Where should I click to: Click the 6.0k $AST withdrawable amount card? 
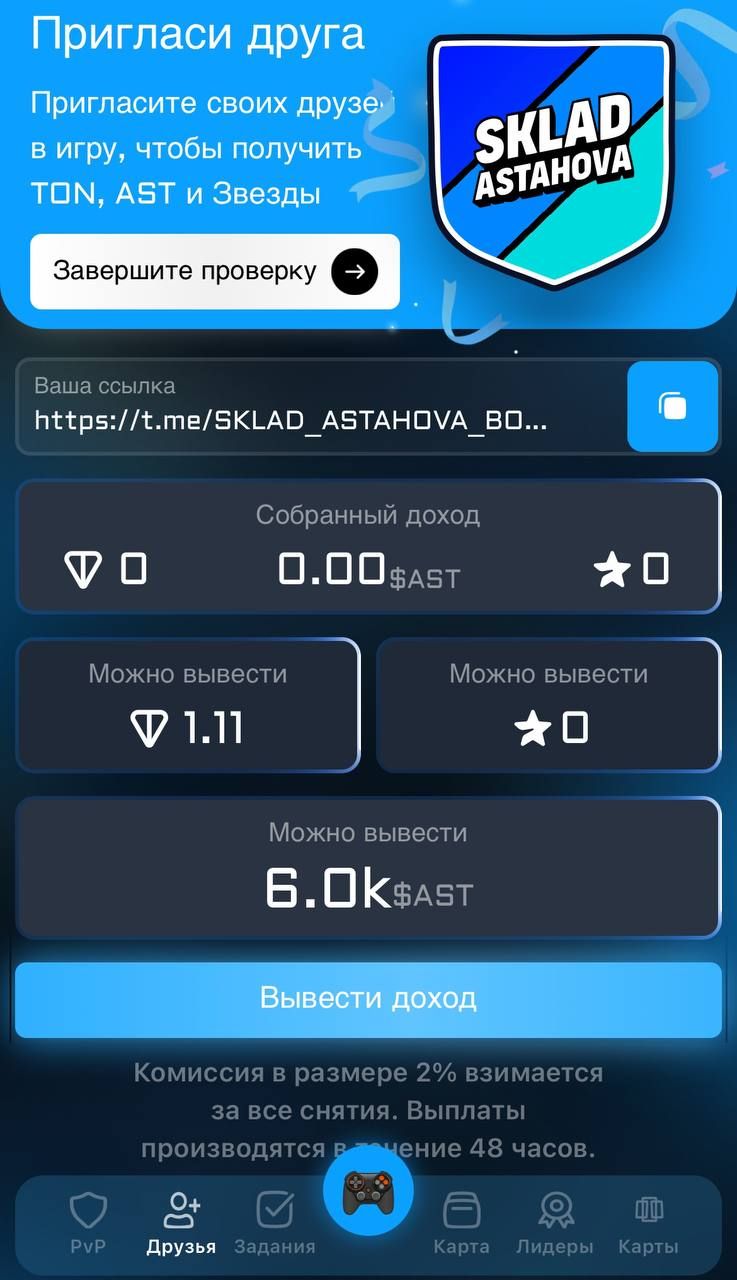coord(368,866)
